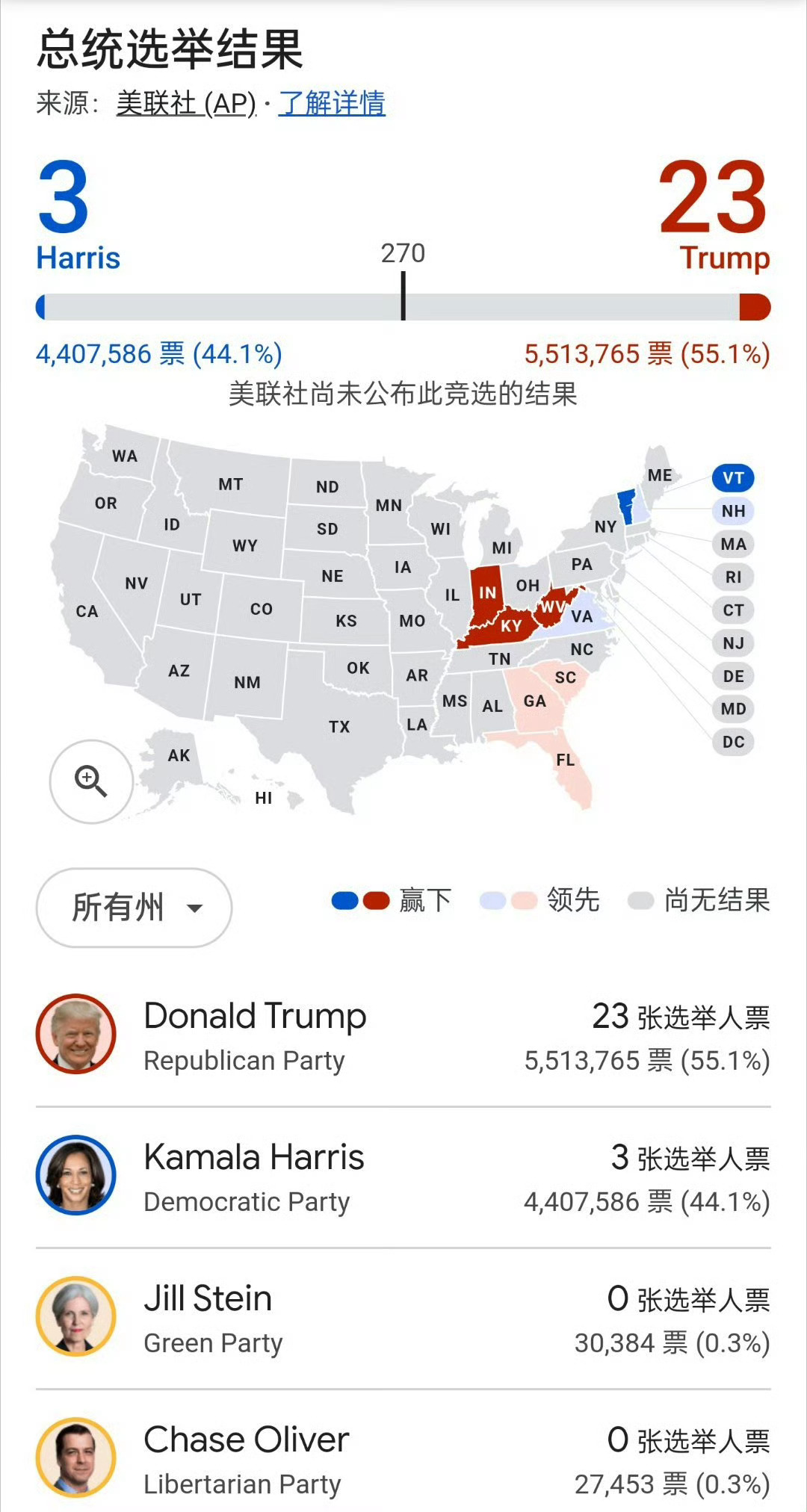This screenshot has width=807, height=1512.
Task: Select the CT state chip
Action: (x=733, y=610)
